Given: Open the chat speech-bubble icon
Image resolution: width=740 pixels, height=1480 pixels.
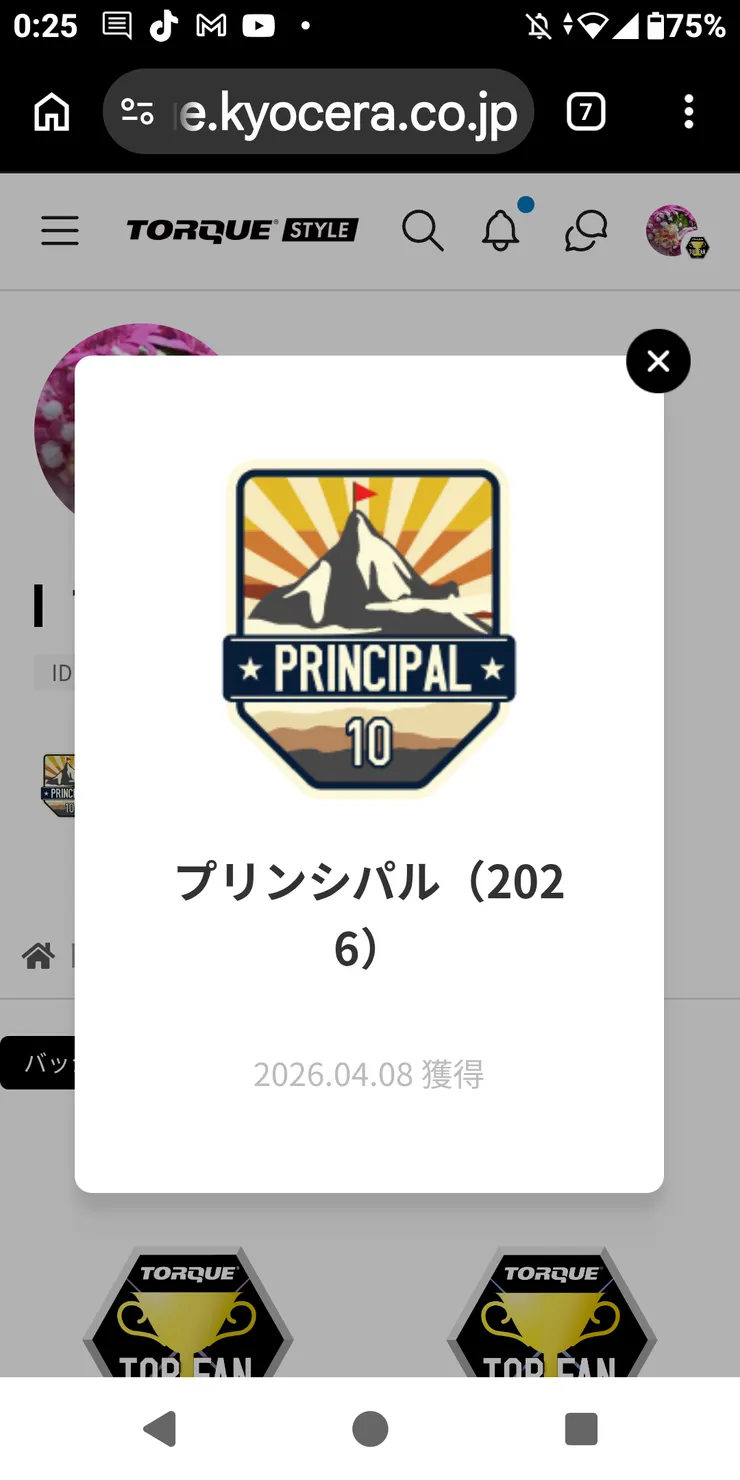Looking at the screenshot, I should [585, 230].
